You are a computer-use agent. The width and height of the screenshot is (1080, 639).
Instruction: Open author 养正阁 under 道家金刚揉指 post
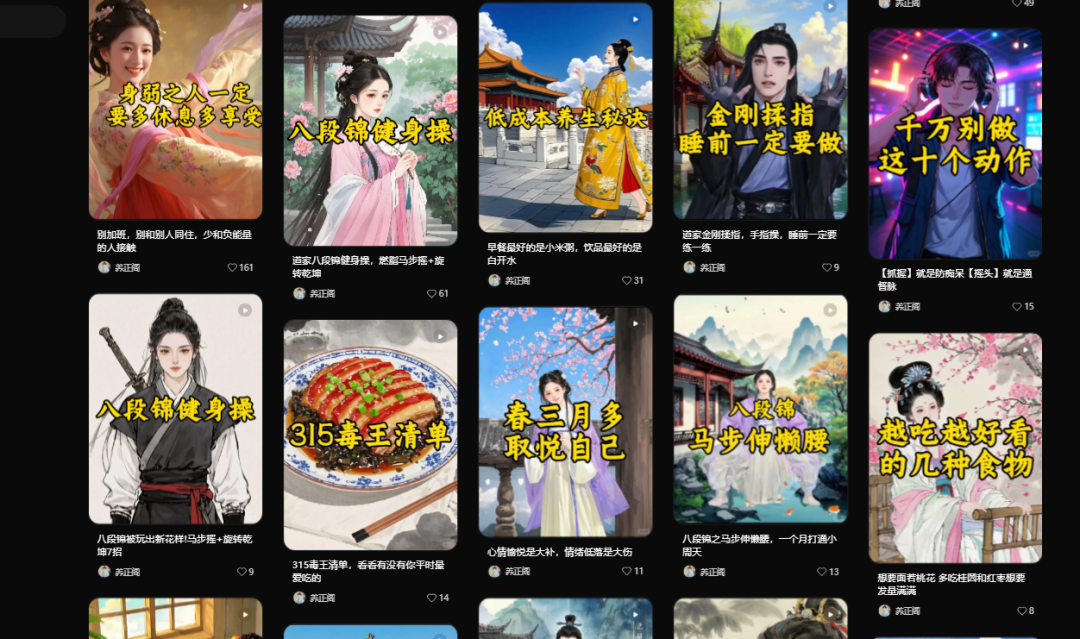pyautogui.click(x=712, y=268)
